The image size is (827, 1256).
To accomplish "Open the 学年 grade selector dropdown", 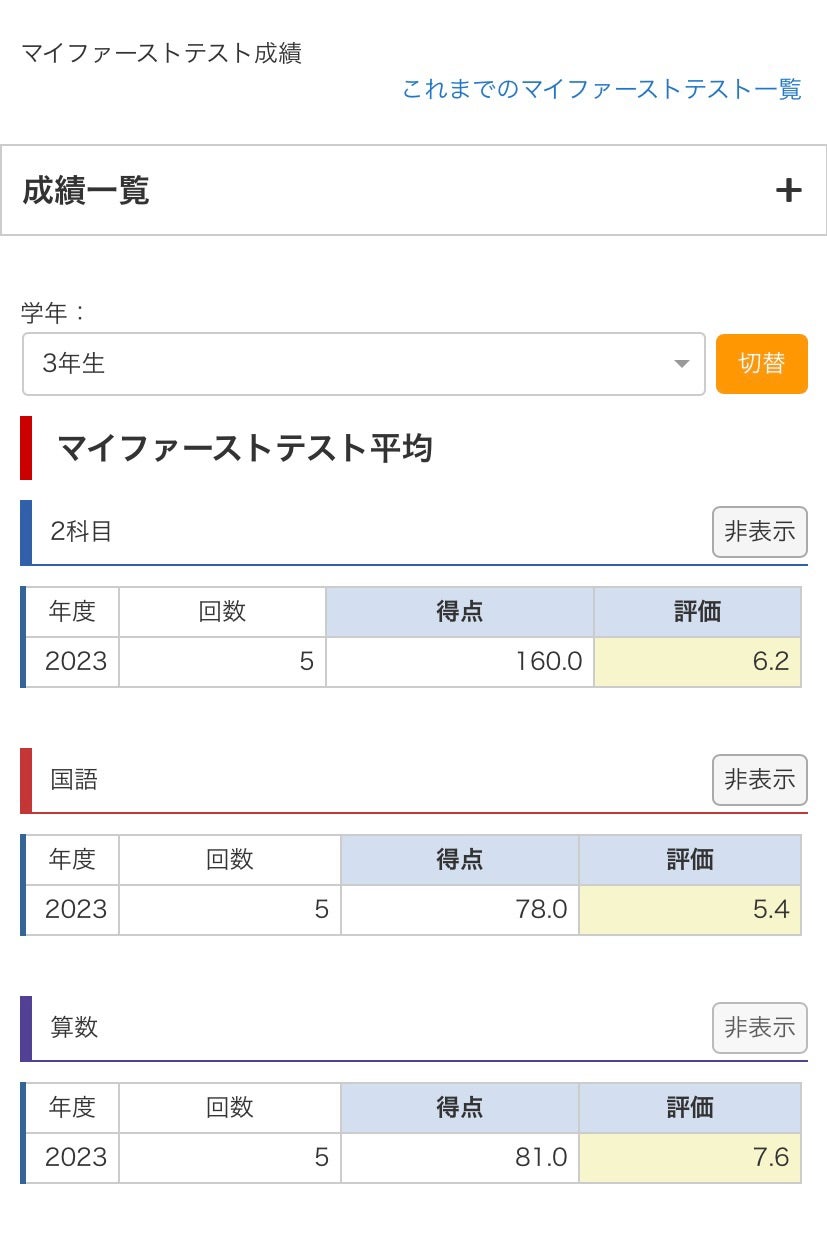I will click(x=363, y=364).
